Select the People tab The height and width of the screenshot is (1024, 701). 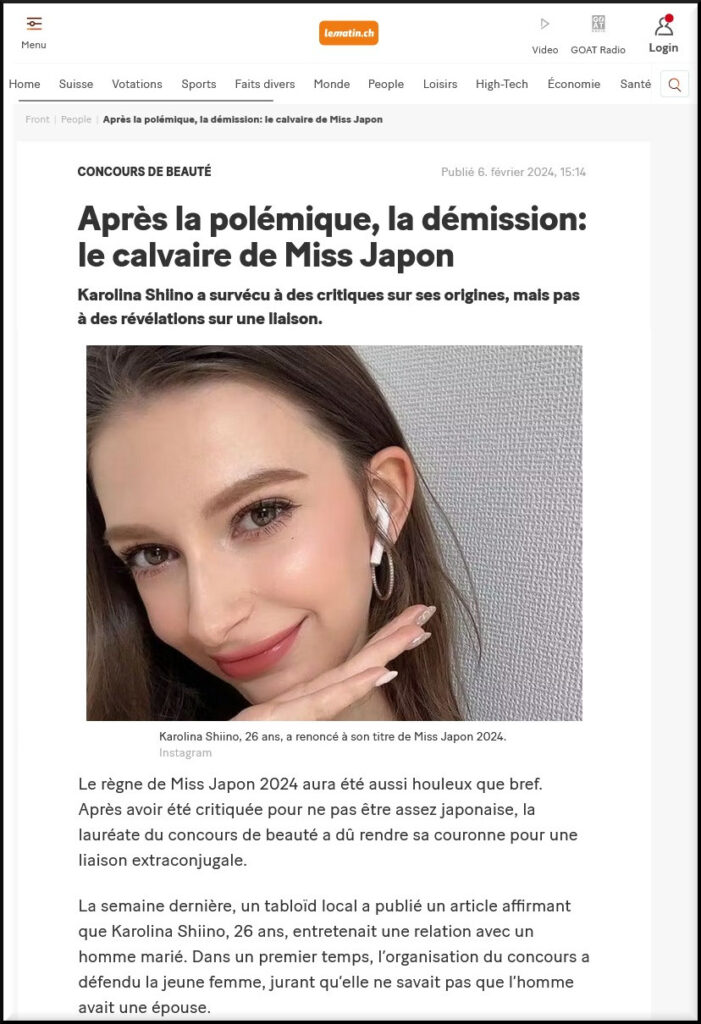[x=386, y=85]
